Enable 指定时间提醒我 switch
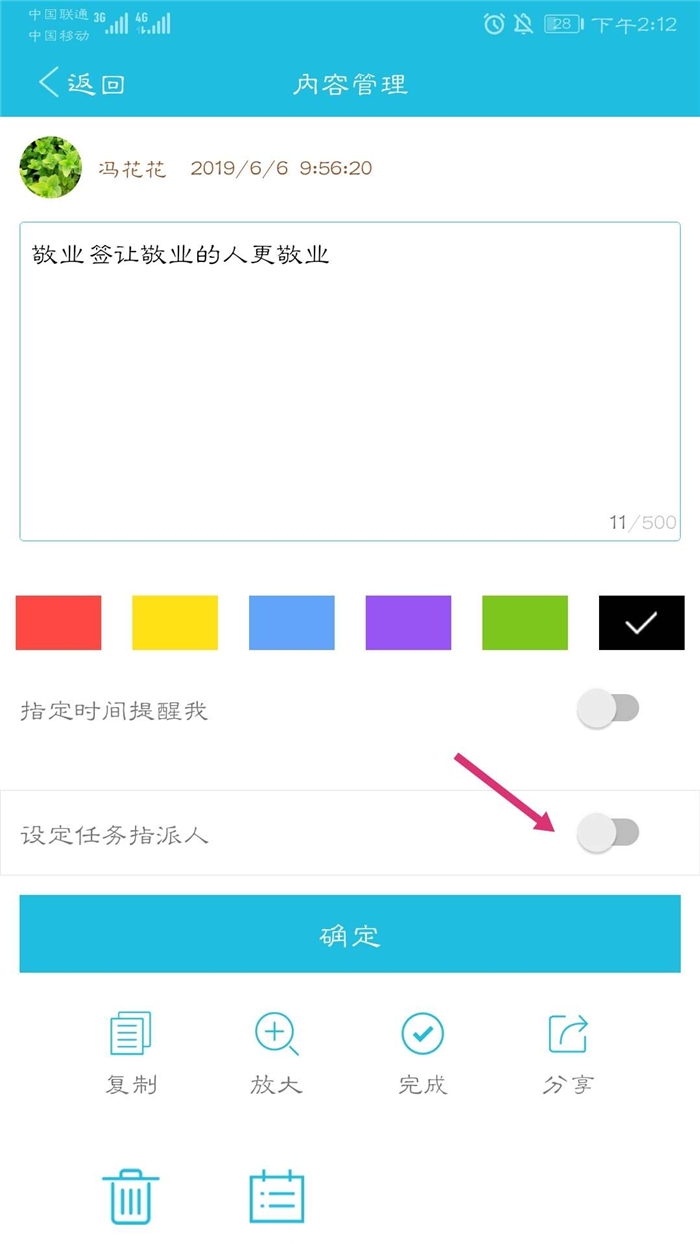The height and width of the screenshot is (1244, 700). tap(607, 710)
